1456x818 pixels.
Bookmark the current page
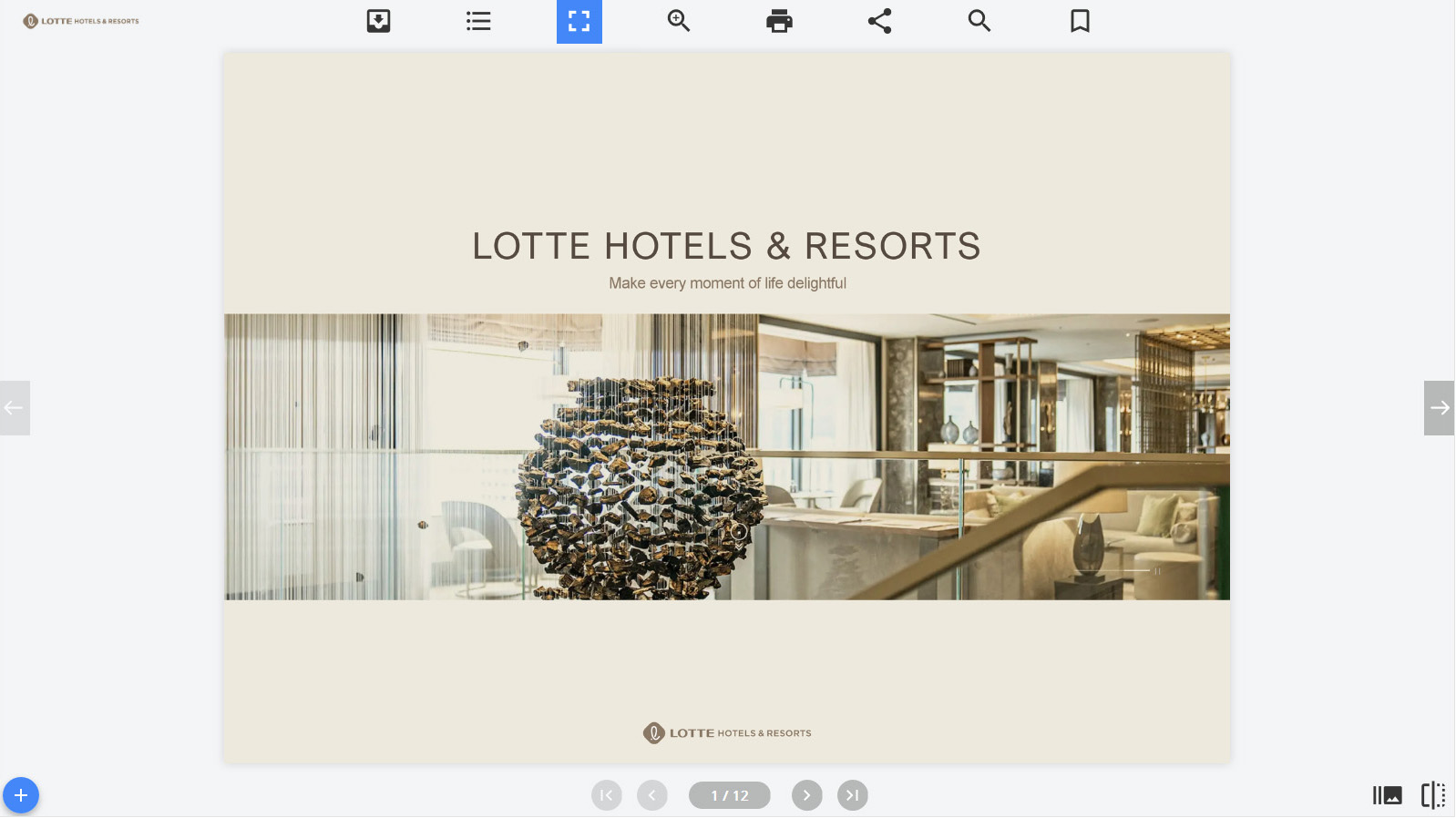tap(1080, 21)
